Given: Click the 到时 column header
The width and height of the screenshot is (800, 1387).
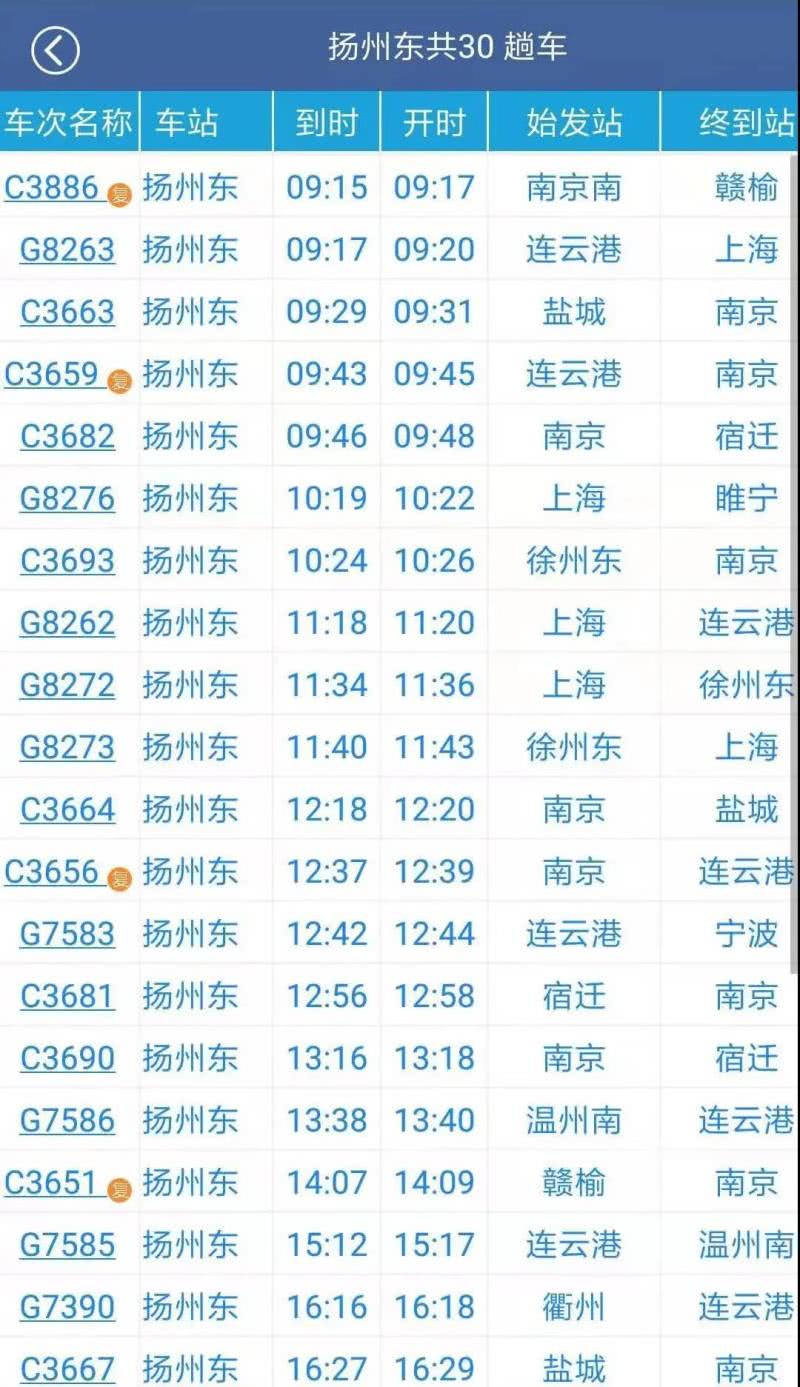Looking at the screenshot, I should (326, 120).
